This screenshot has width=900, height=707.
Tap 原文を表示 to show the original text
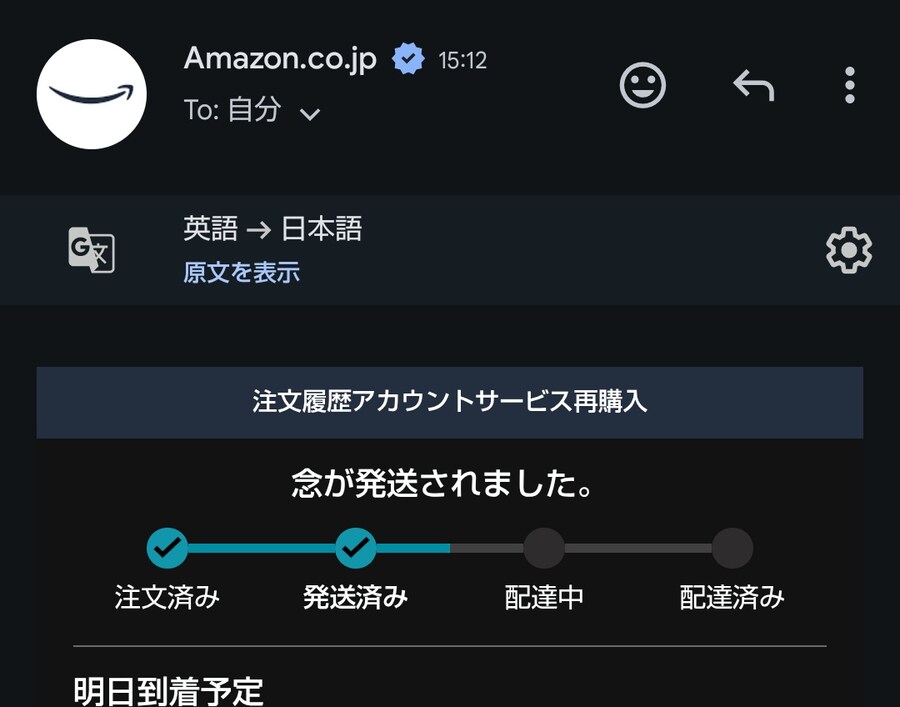[241, 272]
